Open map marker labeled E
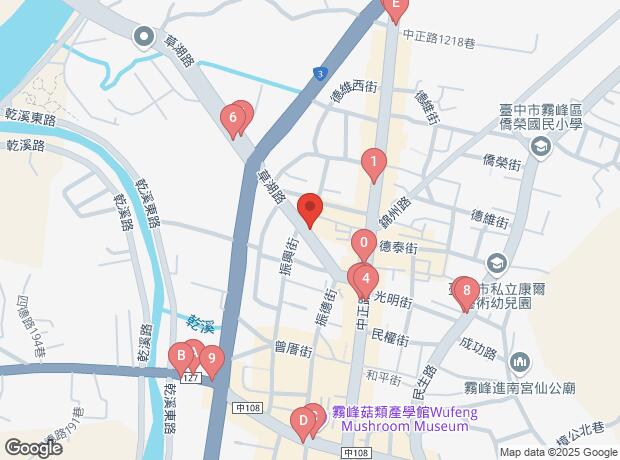 tap(395, 8)
